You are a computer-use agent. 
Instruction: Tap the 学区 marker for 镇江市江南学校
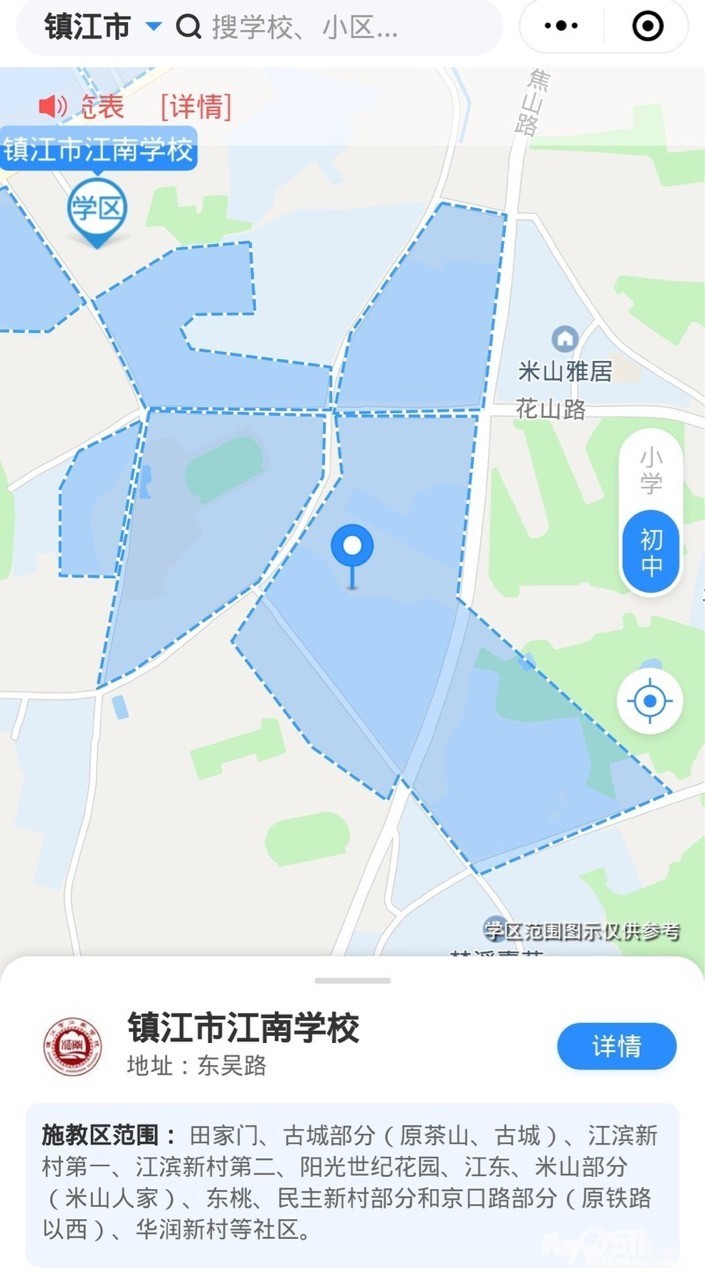[97, 210]
